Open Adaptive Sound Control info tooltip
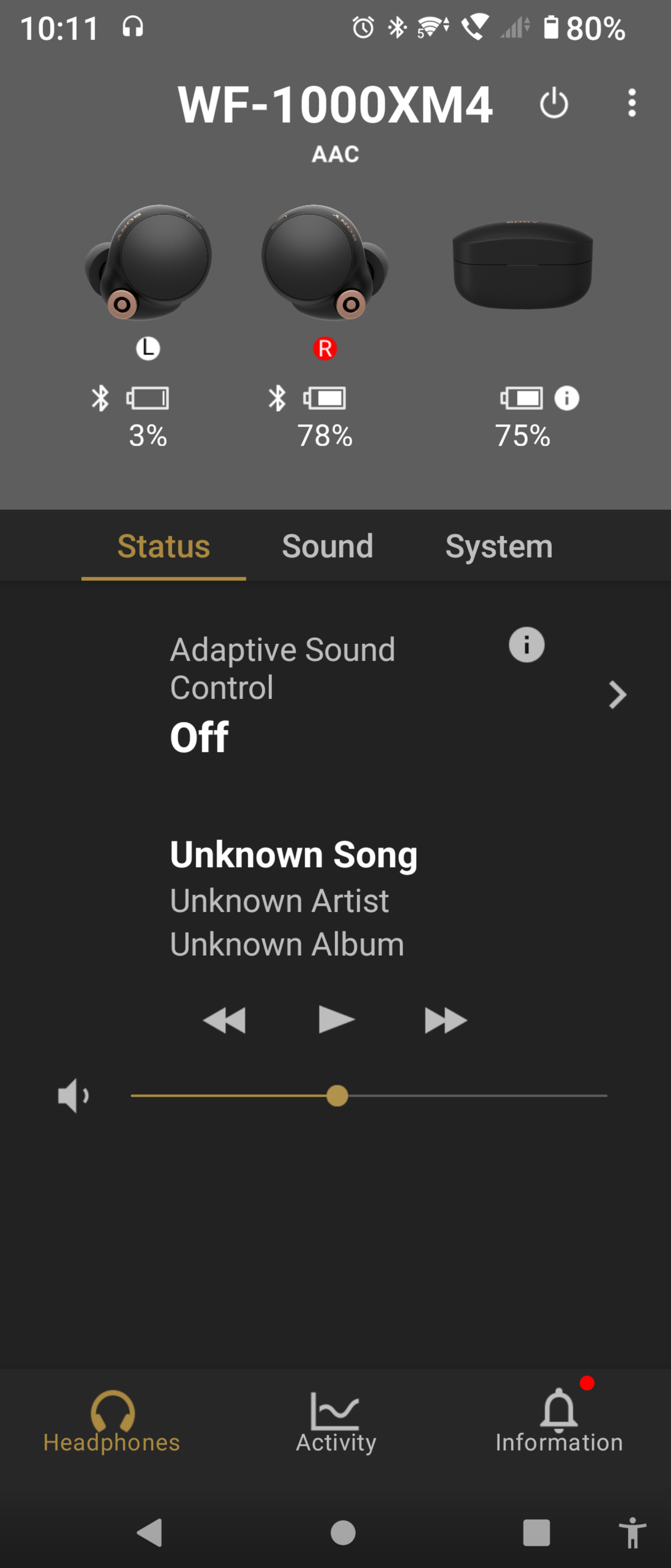The height and width of the screenshot is (1568, 671). tap(526, 645)
